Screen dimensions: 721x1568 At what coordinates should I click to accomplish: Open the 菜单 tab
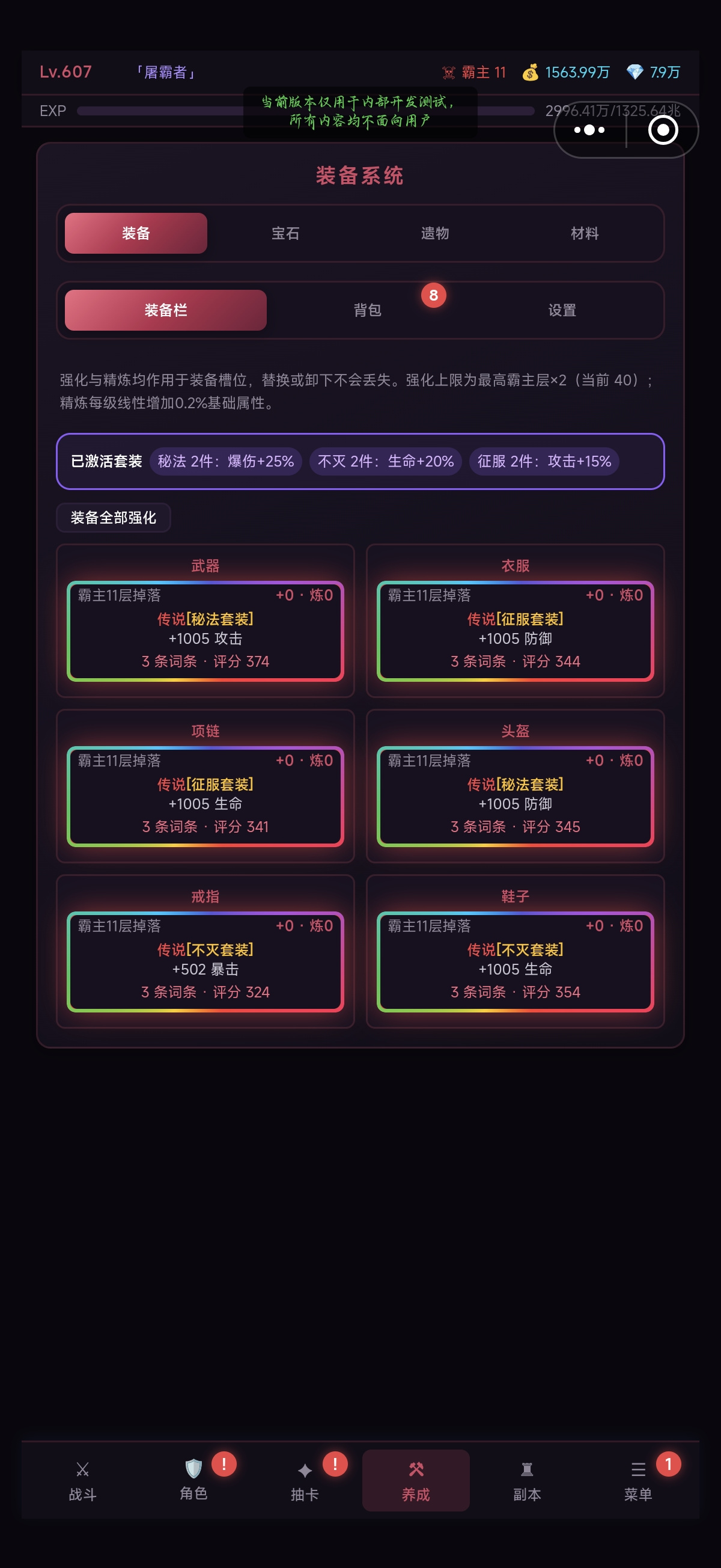638,1480
